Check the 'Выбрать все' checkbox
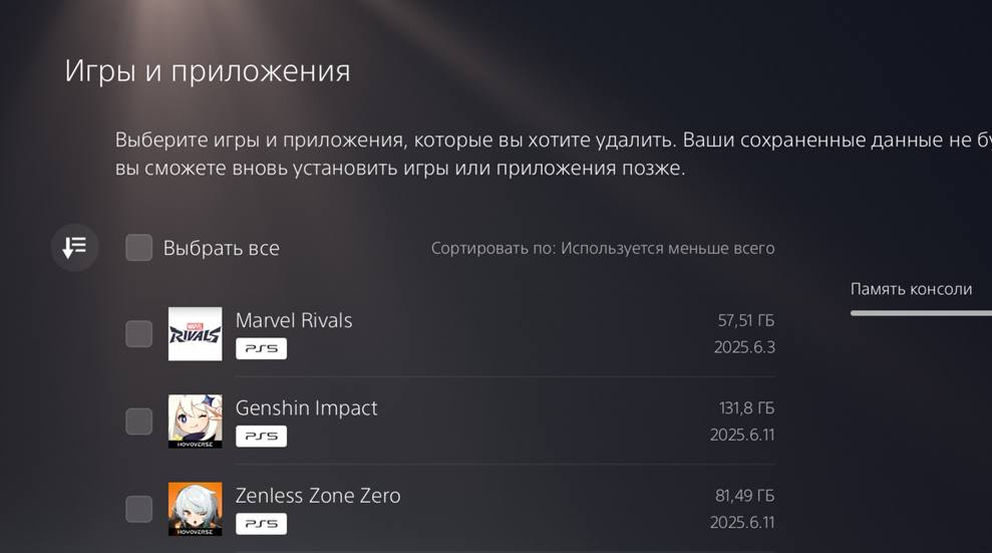Image resolution: width=992 pixels, height=553 pixels. click(x=139, y=248)
